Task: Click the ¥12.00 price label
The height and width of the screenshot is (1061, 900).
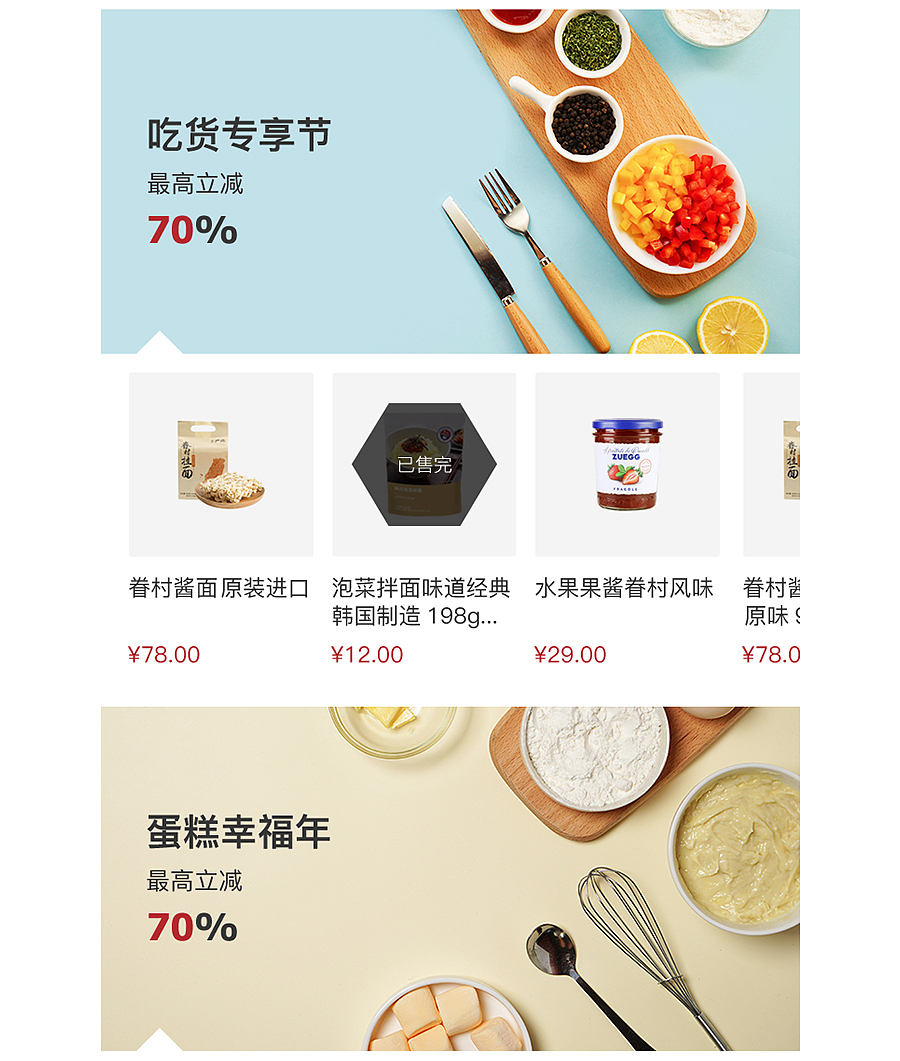Action: [368, 655]
